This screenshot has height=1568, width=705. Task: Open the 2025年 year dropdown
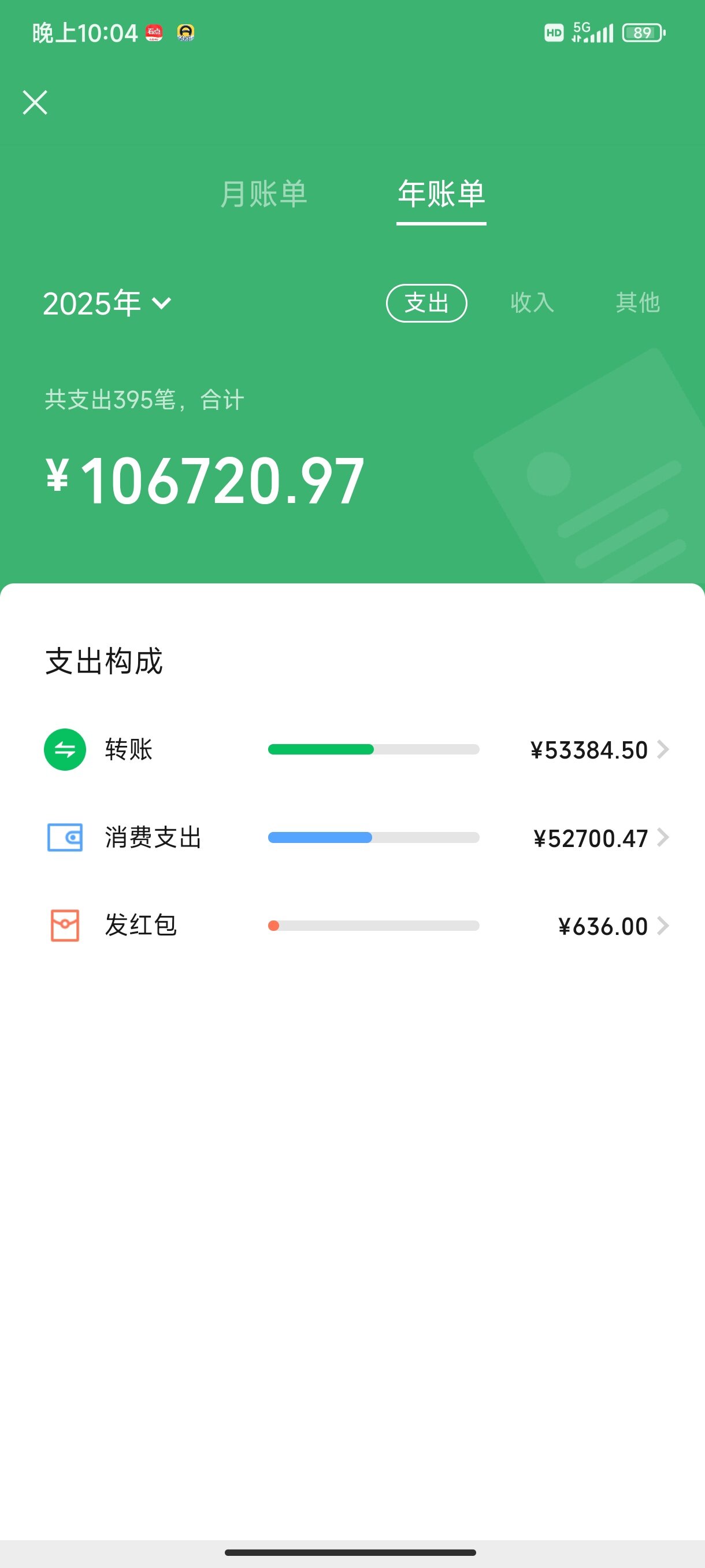[107, 303]
